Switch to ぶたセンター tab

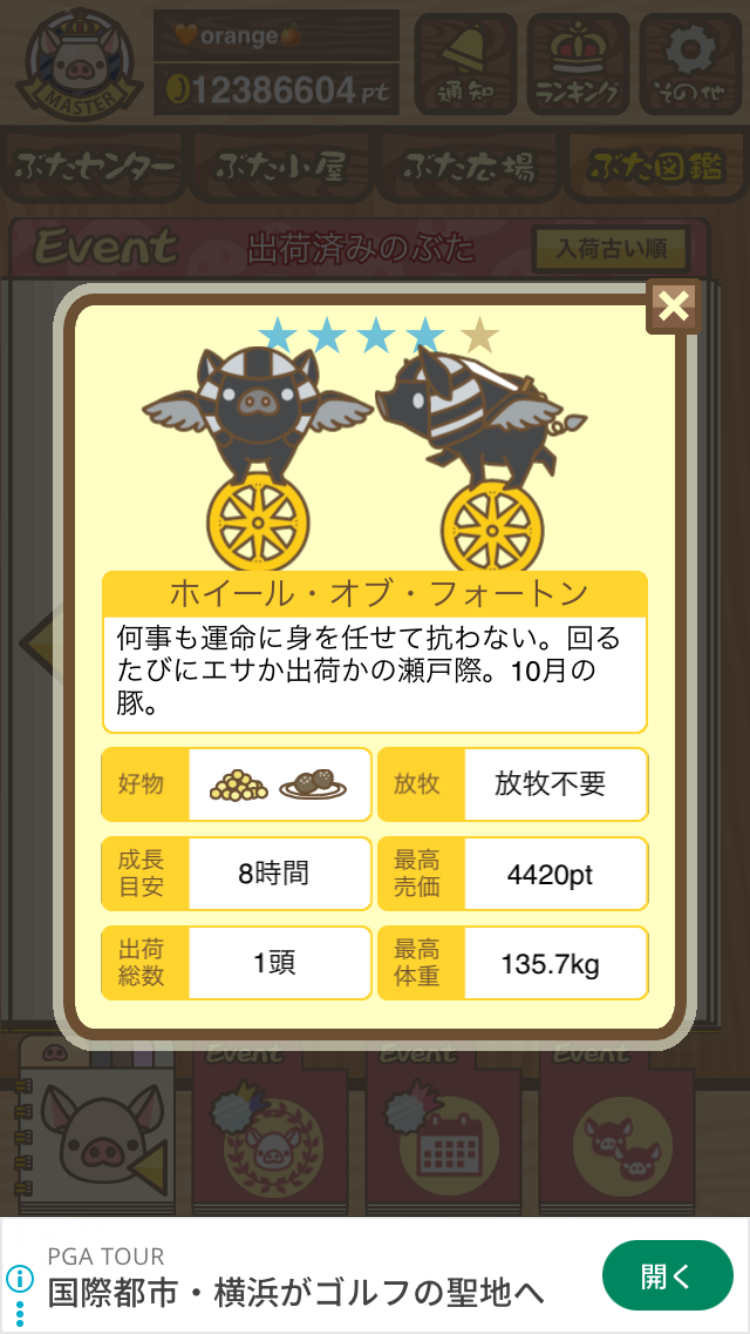96,168
